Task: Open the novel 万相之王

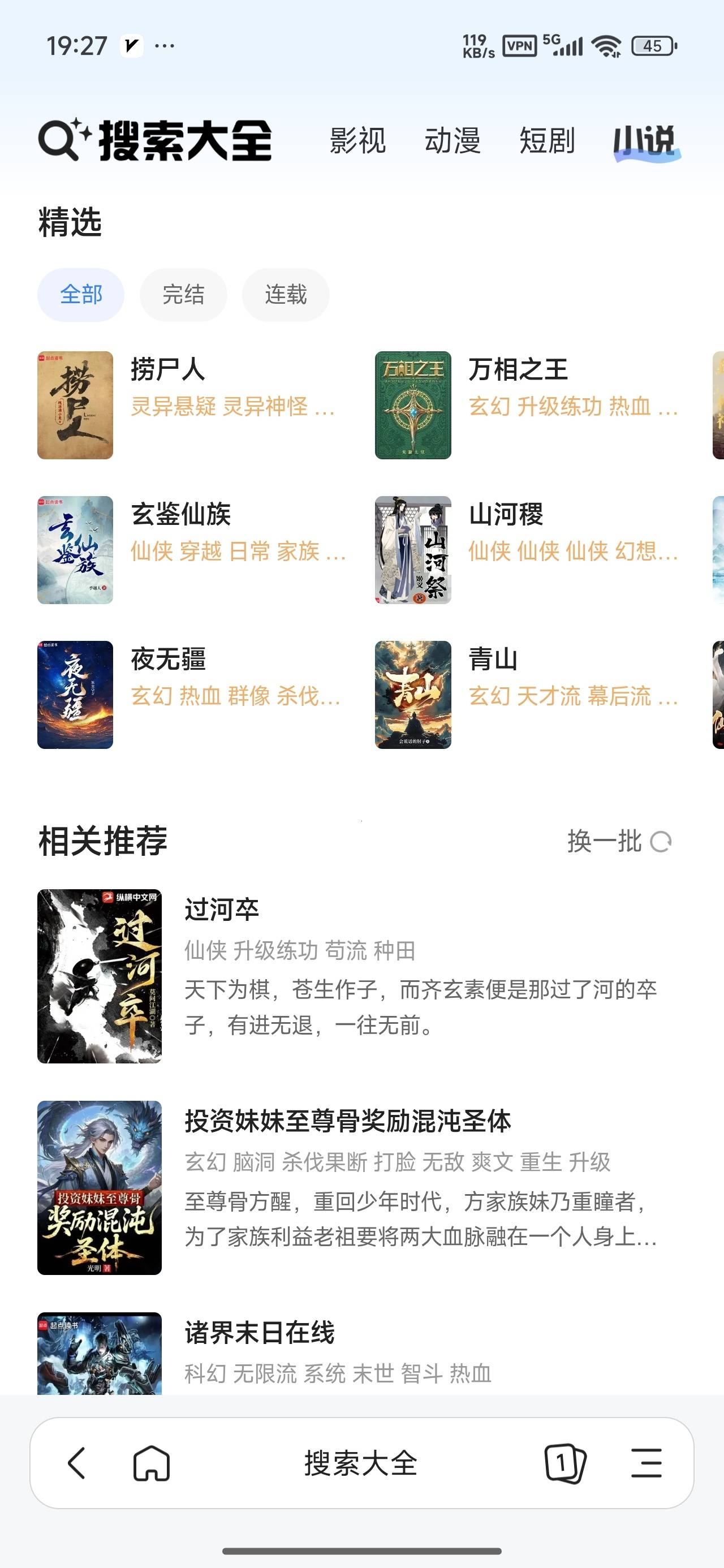Action: point(527,405)
